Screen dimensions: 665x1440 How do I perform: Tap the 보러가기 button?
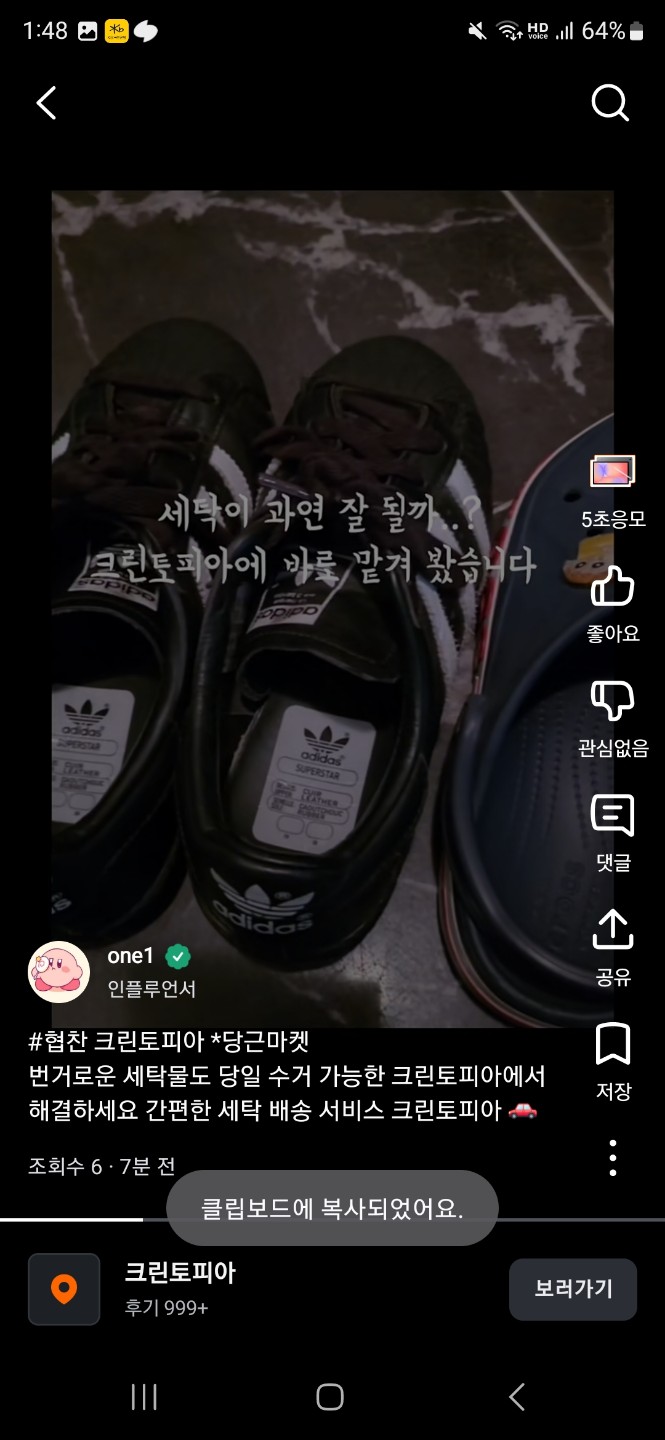(572, 1289)
